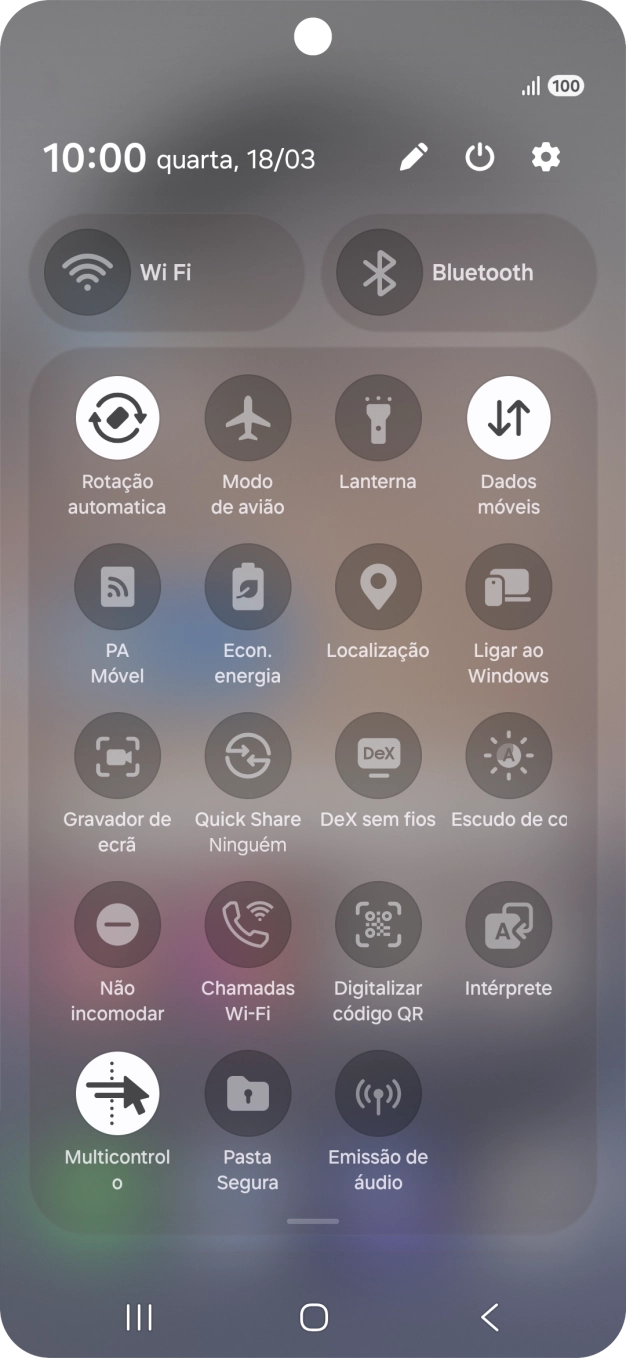Turn on Wi Fi
This screenshot has width=626, height=1358.
pyautogui.click(x=88, y=272)
